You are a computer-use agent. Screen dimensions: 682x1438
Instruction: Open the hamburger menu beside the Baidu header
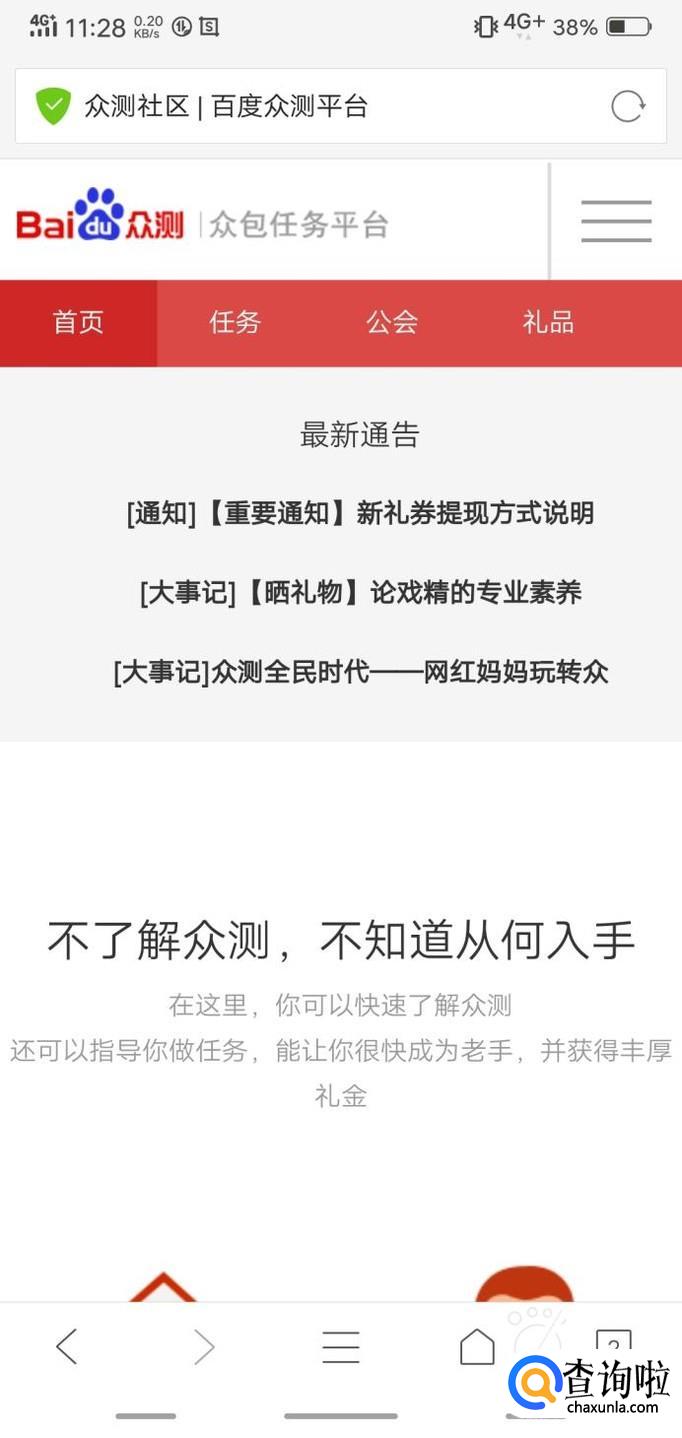point(616,221)
